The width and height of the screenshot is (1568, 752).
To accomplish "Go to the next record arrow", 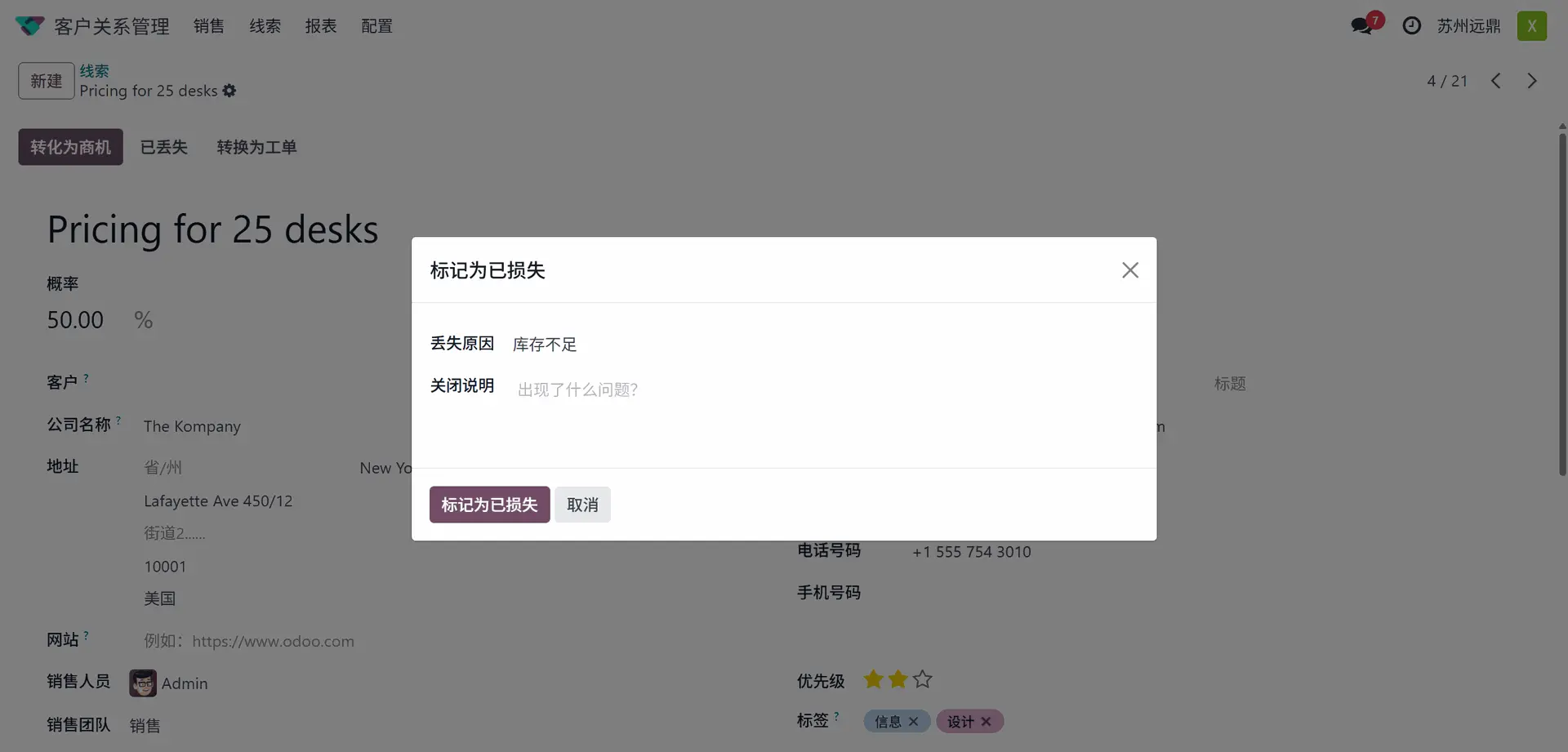I will [1531, 81].
